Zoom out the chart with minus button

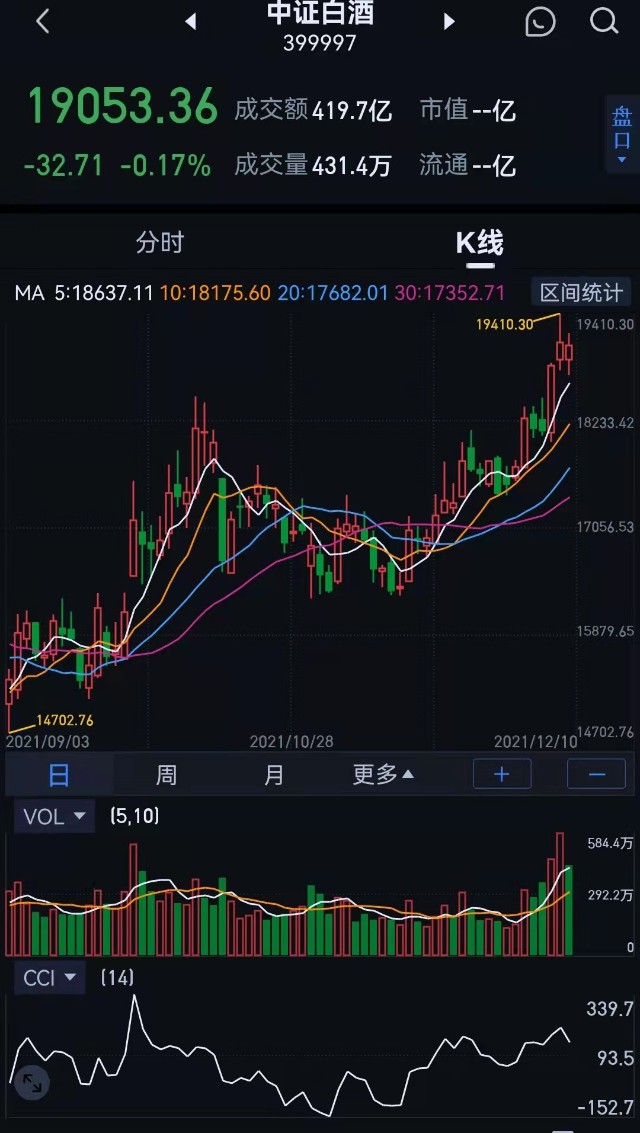[x=596, y=774]
